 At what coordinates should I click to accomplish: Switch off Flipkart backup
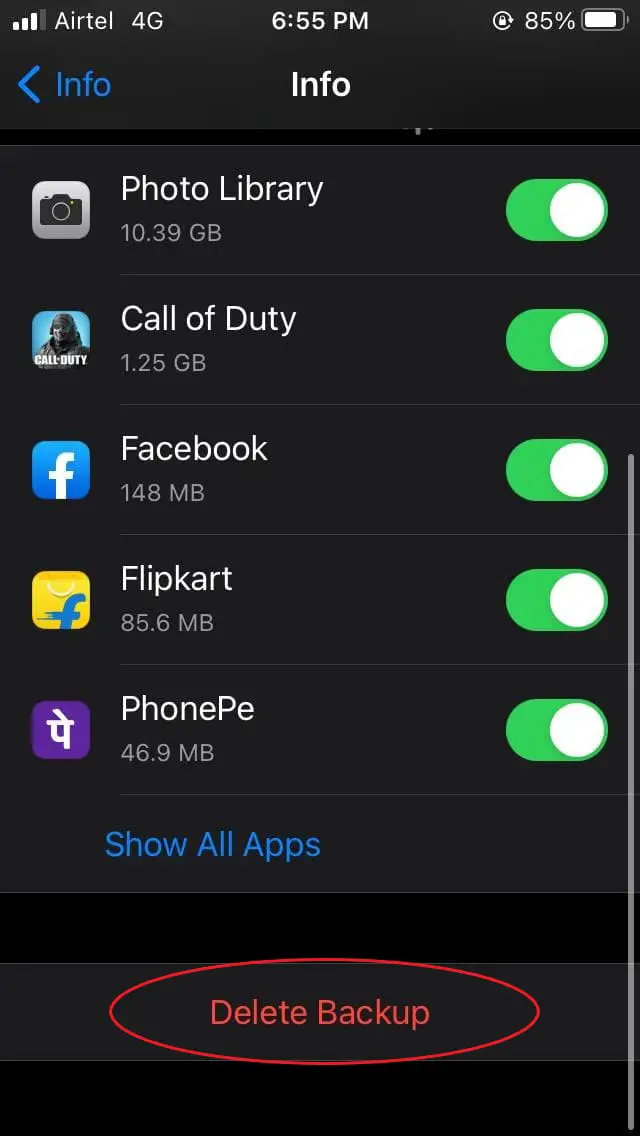click(x=556, y=600)
